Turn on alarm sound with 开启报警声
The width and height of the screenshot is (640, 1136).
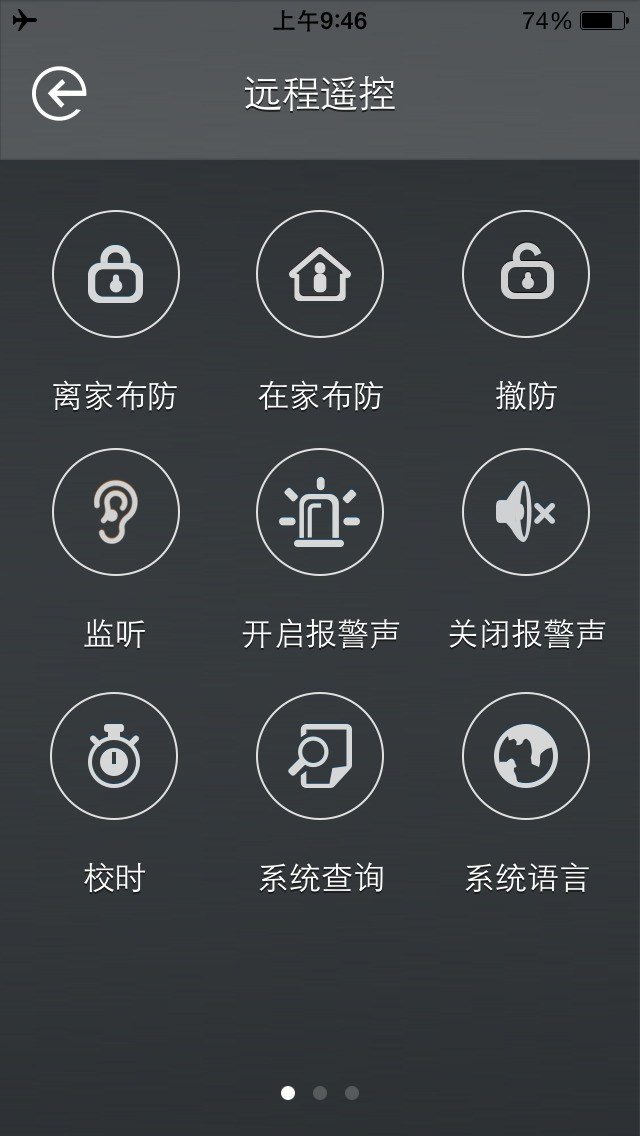320,512
